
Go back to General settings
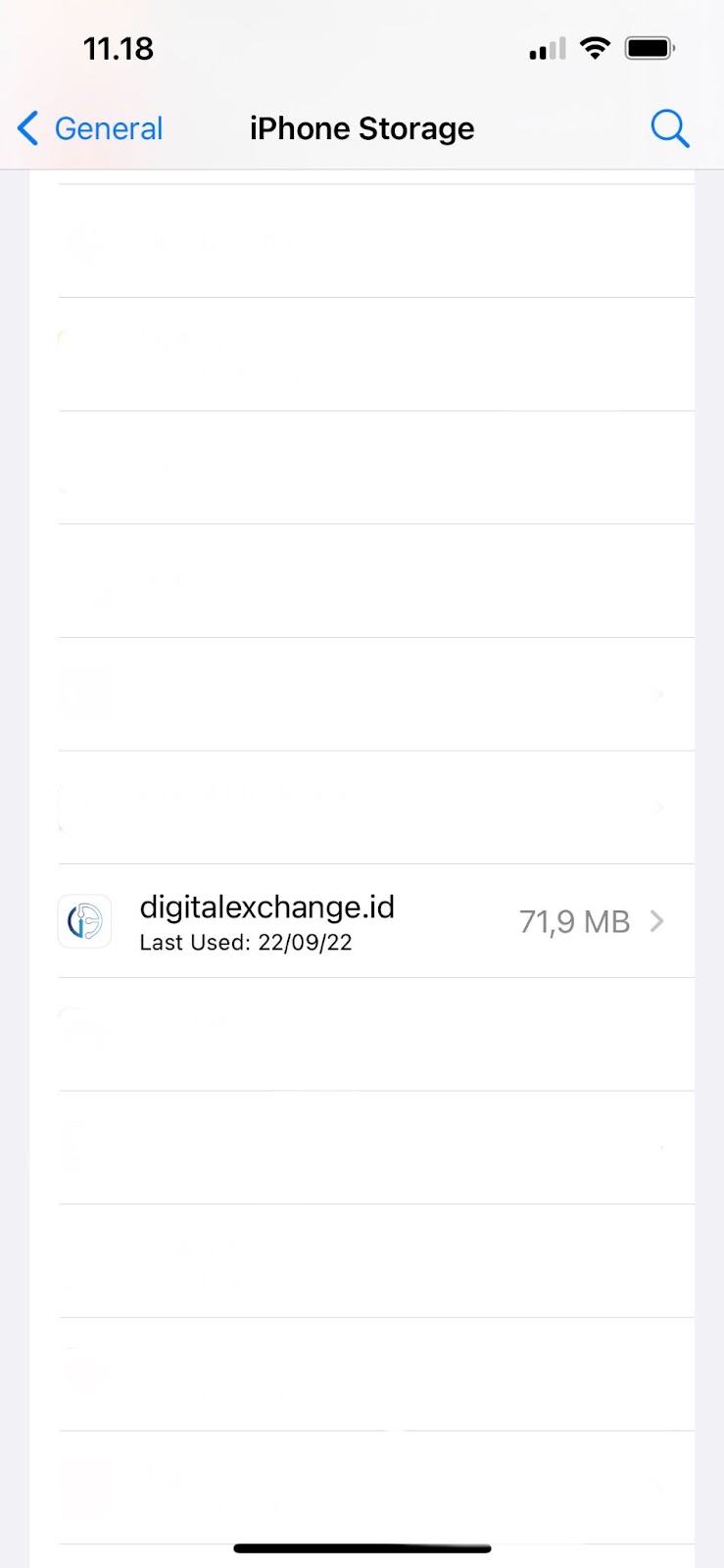(90, 128)
